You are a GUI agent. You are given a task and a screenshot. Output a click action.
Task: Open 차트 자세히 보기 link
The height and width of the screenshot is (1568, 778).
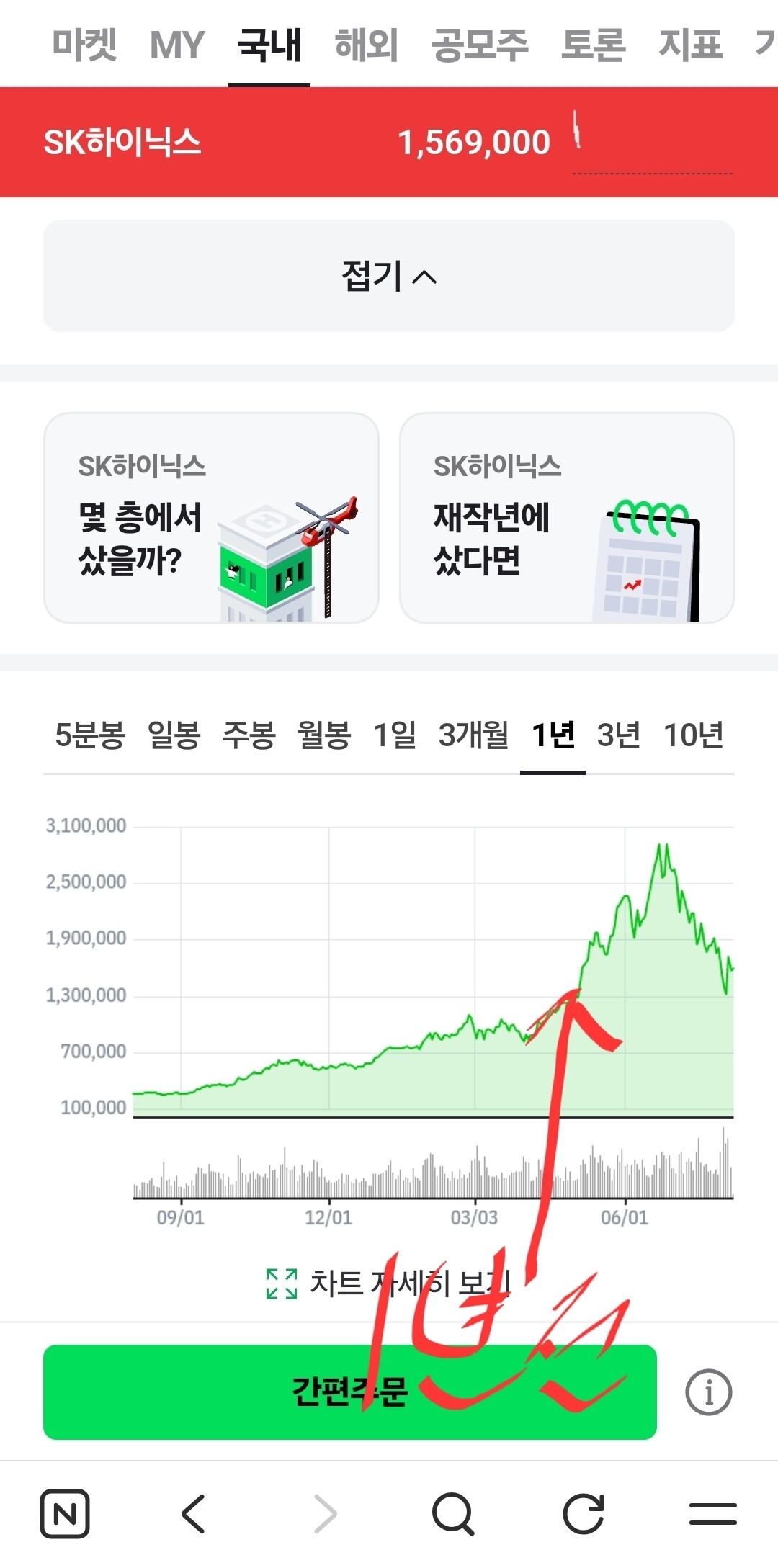click(389, 1283)
